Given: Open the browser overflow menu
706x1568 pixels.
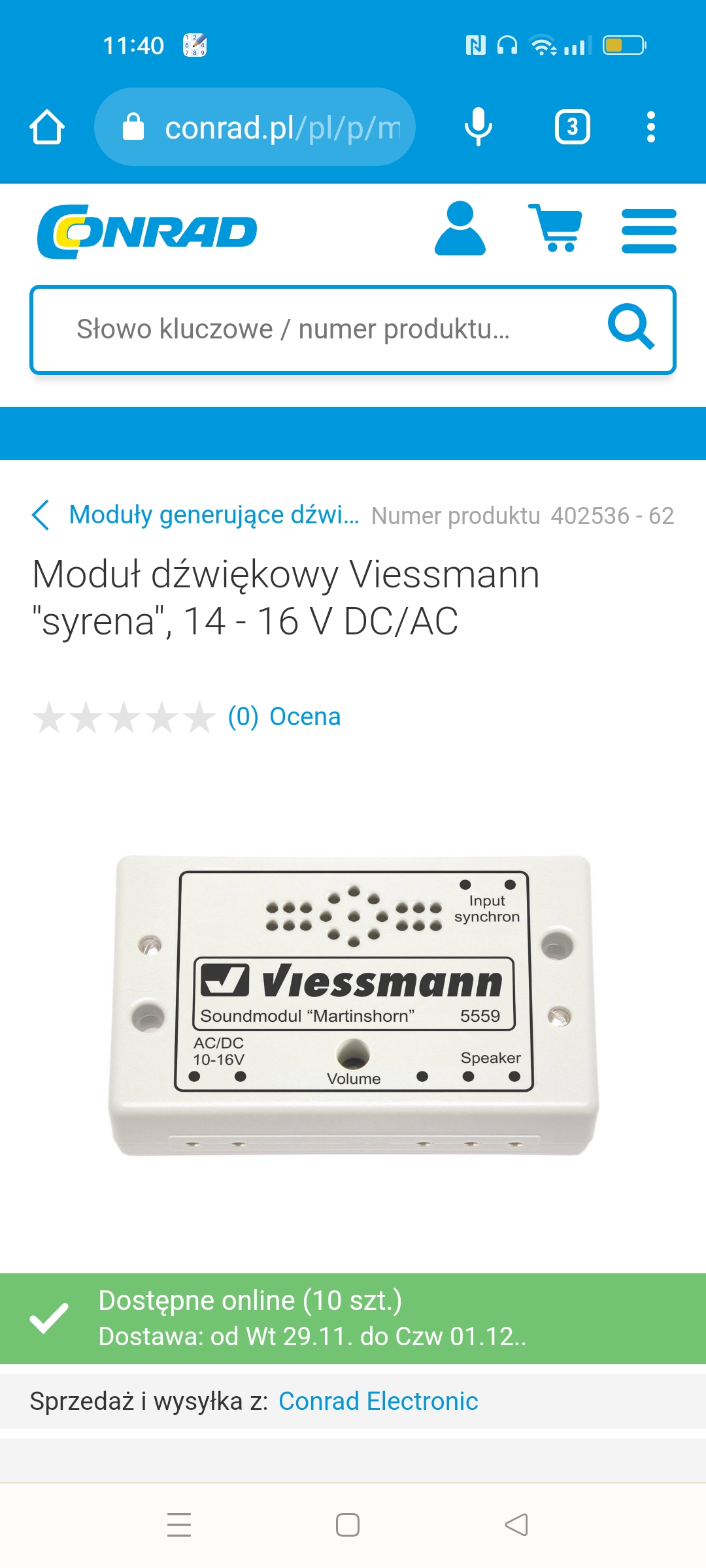Looking at the screenshot, I should coord(650,127).
